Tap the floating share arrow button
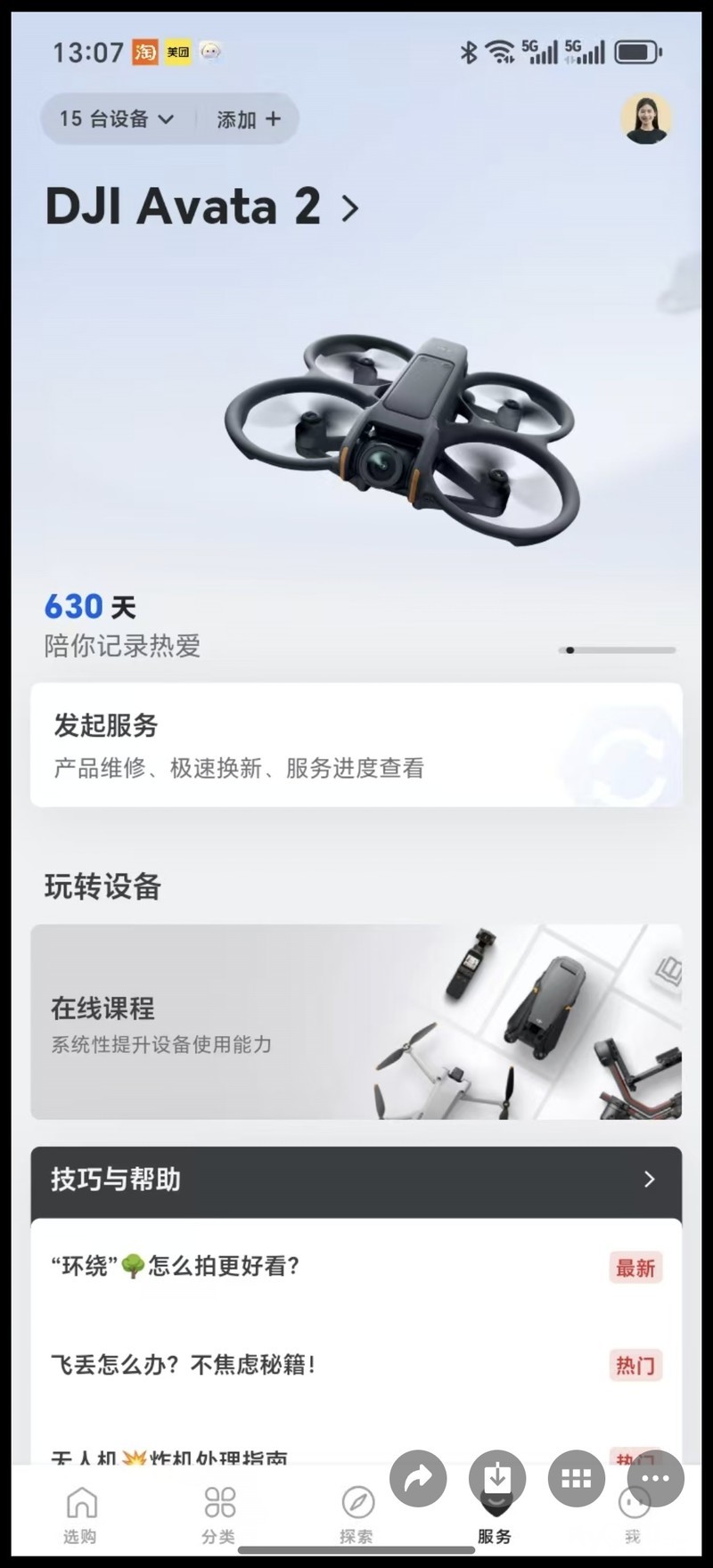The height and width of the screenshot is (1568, 713). point(418,1479)
